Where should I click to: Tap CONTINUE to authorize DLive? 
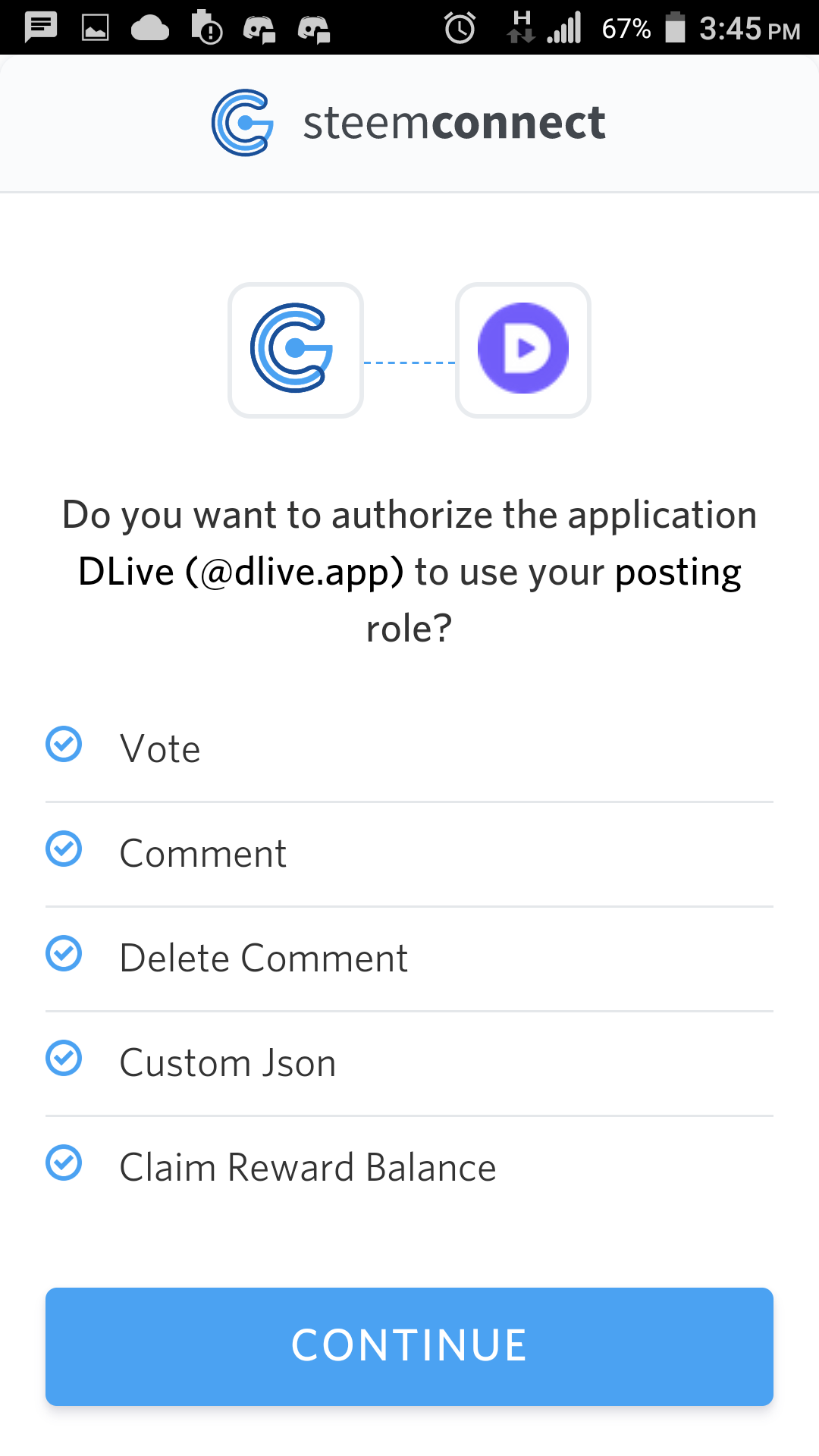pos(409,1346)
